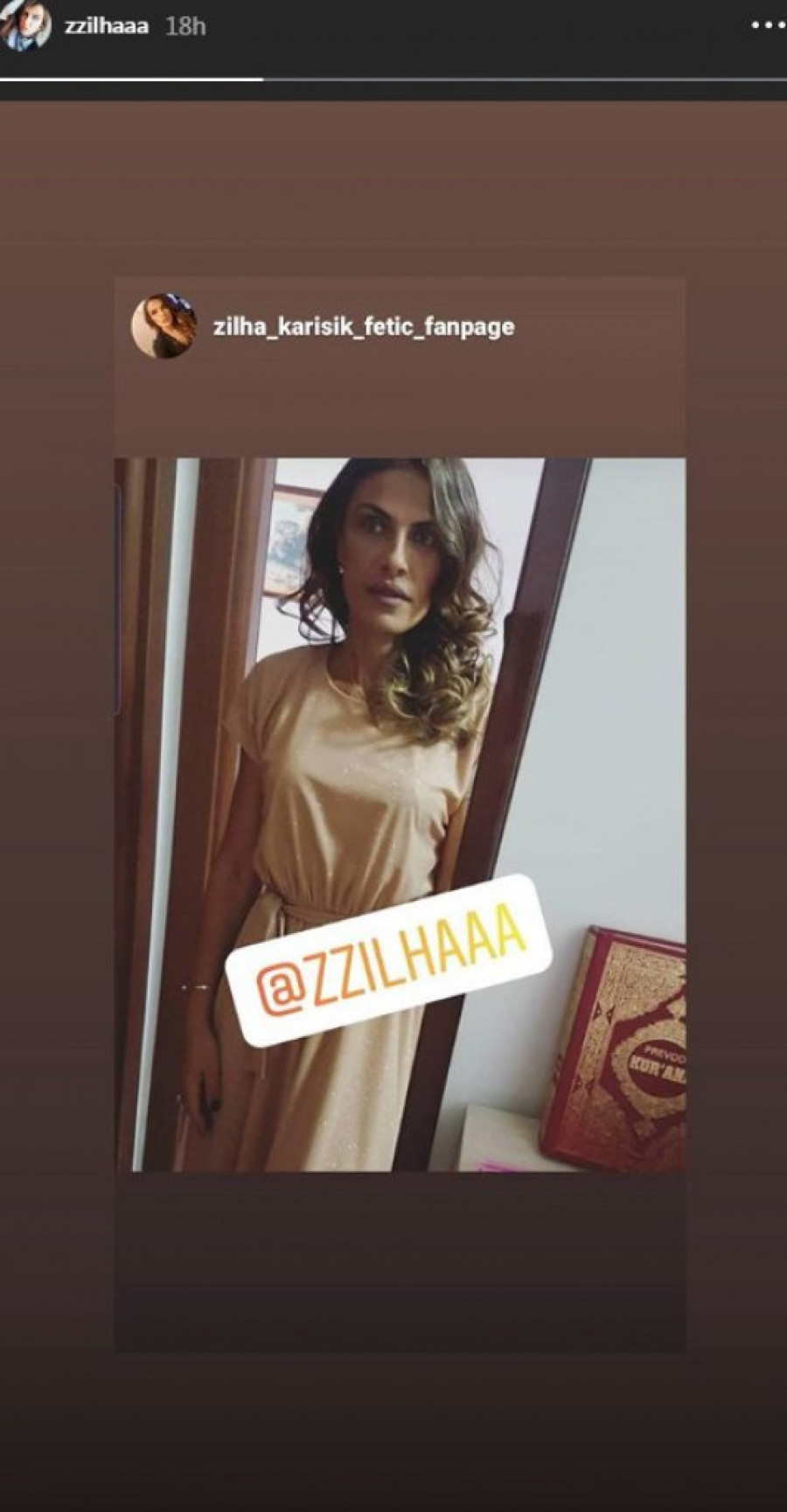This screenshot has height=1512, width=787.
Task: Open the zzilhaaa username link
Action: click(107, 26)
